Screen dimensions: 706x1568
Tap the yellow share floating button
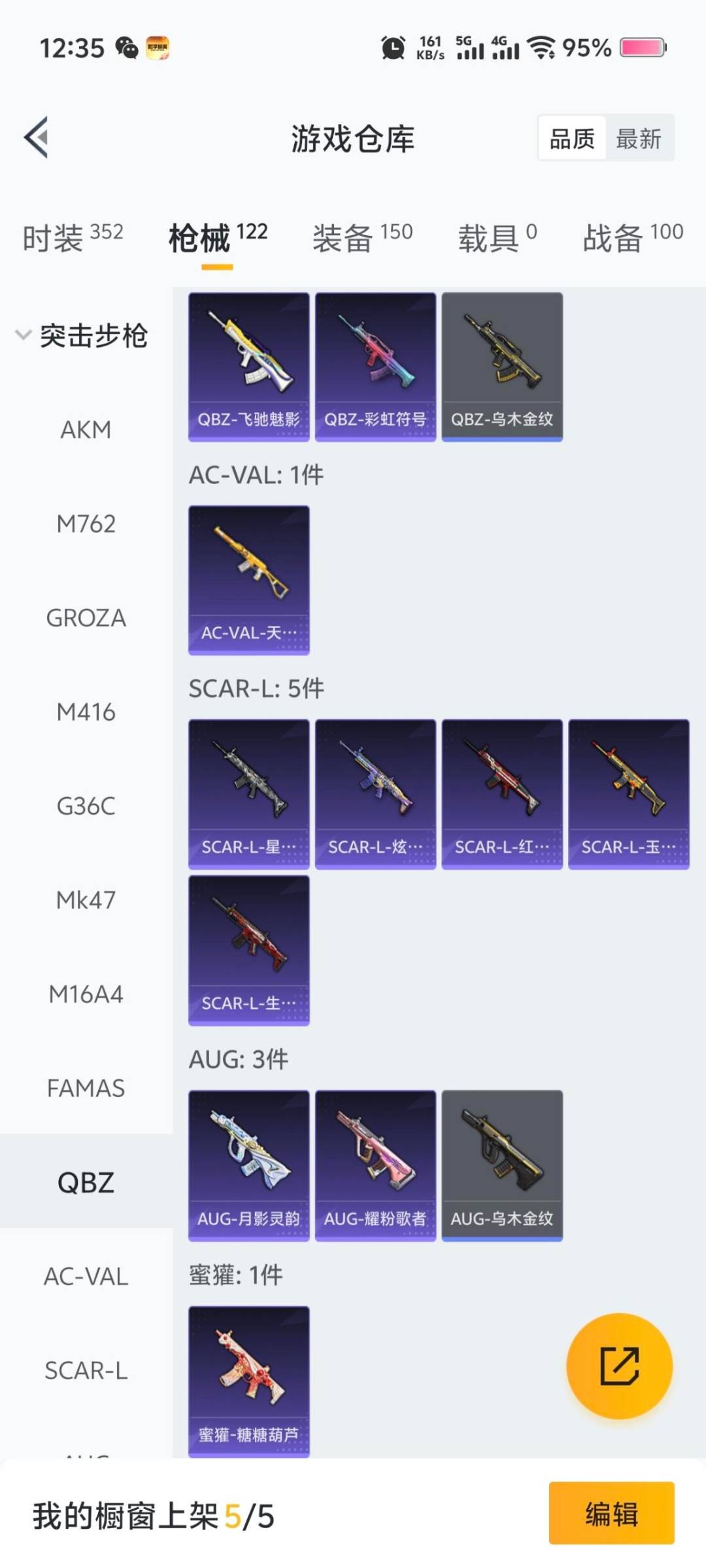619,1365
